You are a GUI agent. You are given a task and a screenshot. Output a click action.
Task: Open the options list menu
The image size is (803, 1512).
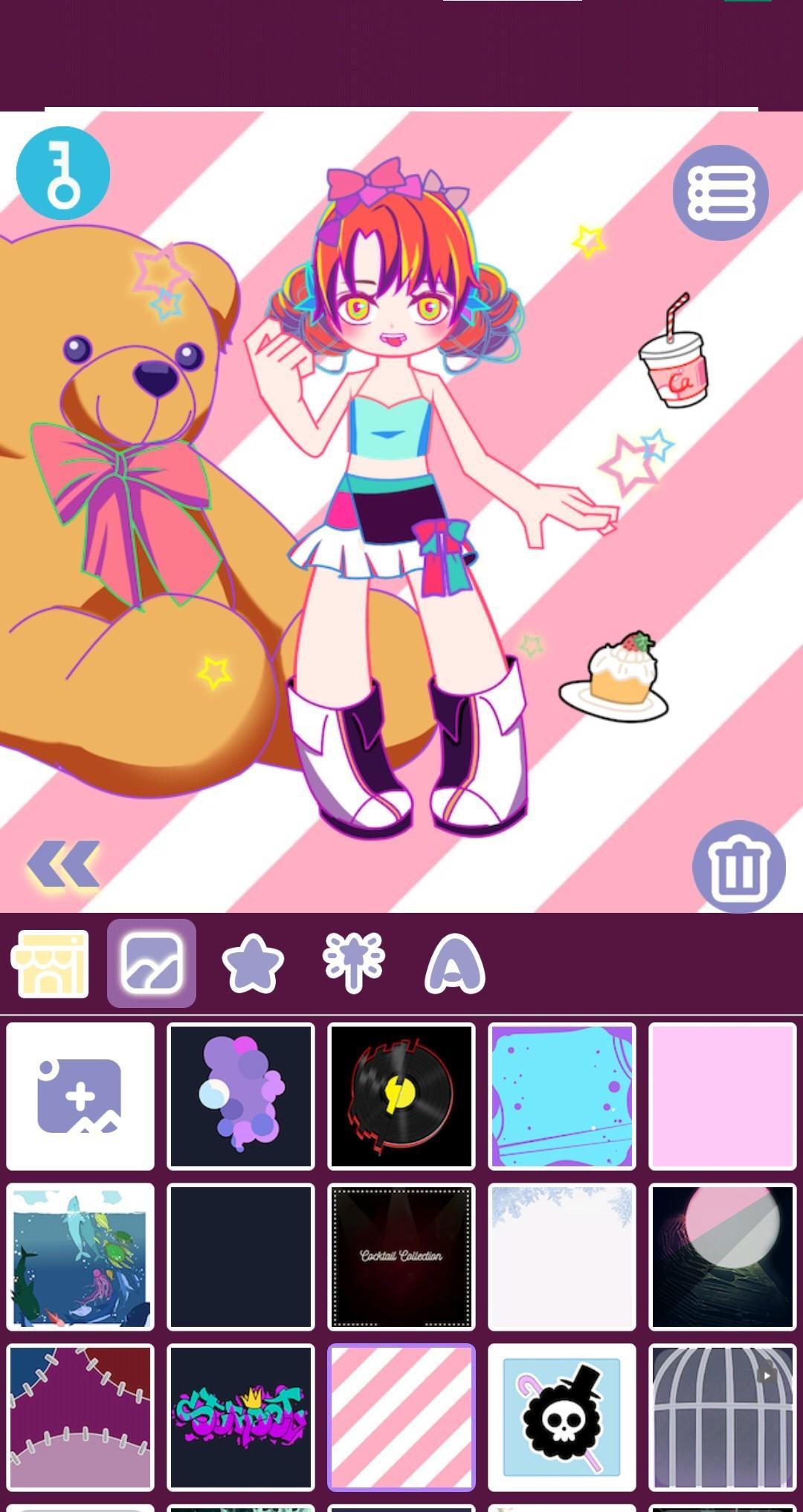(722, 193)
